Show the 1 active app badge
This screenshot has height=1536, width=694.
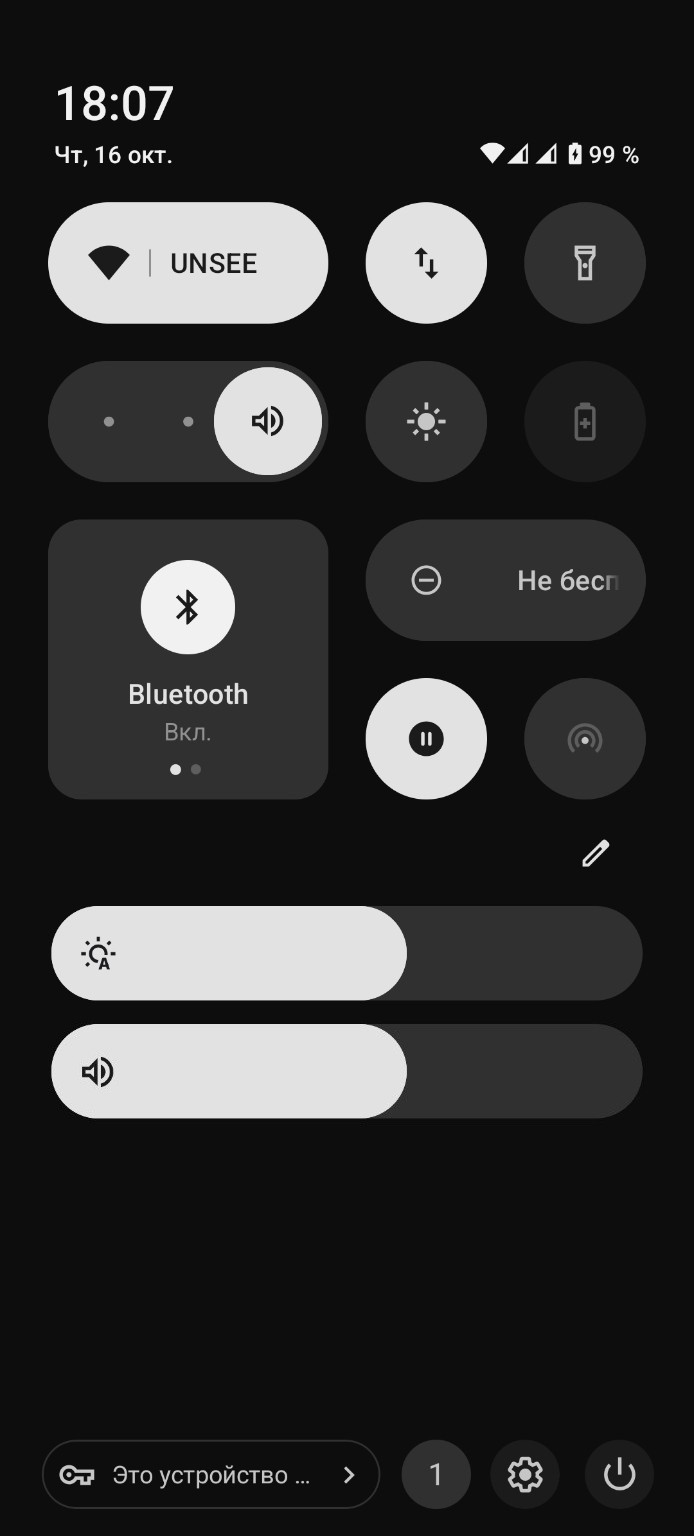tap(436, 1474)
